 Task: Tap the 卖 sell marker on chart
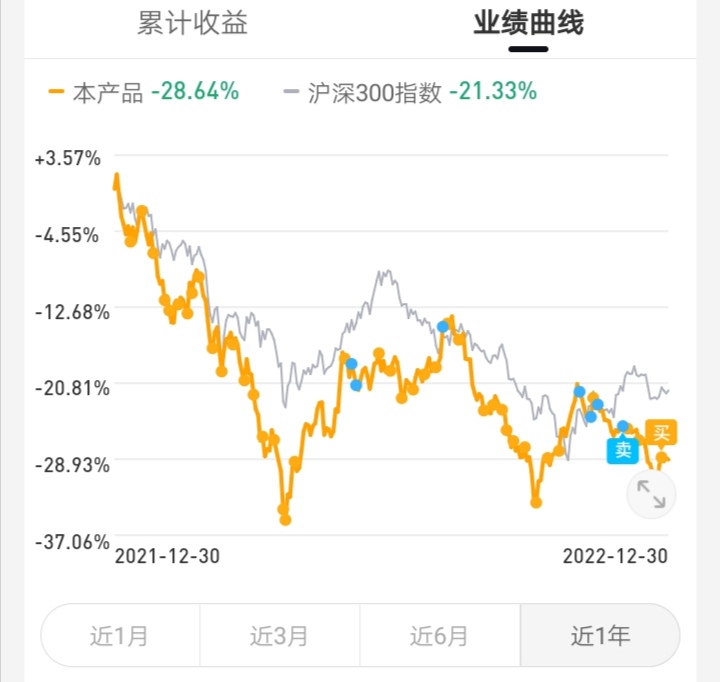[623, 451]
